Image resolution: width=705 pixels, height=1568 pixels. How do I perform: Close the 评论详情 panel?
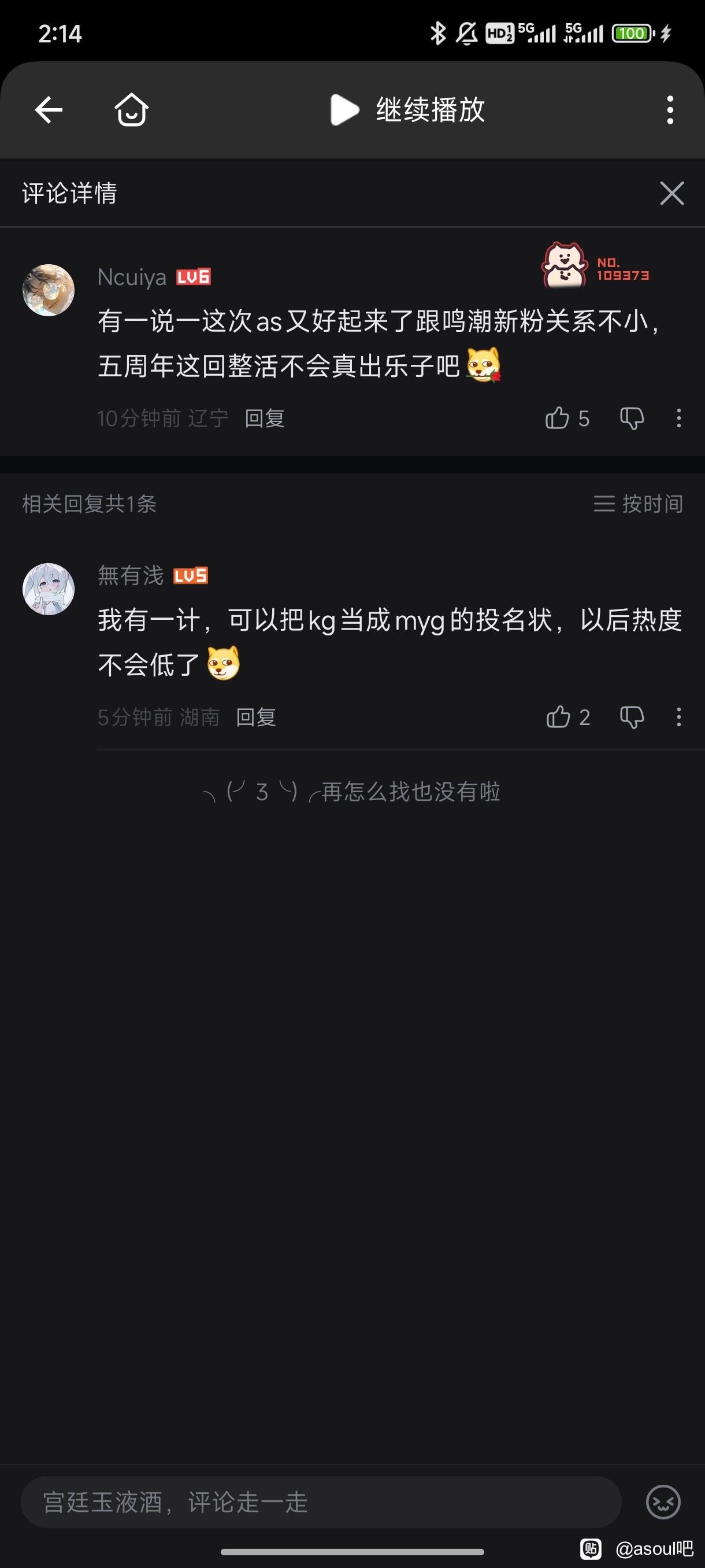point(671,194)
